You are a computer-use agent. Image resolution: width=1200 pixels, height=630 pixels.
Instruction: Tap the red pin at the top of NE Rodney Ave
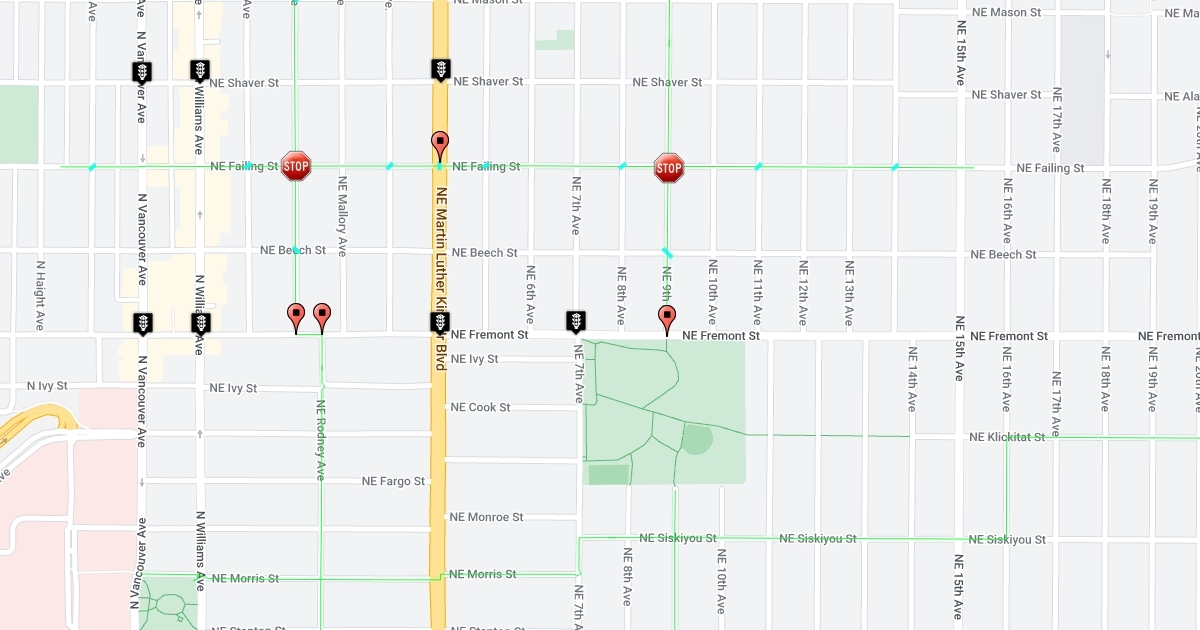pos(322,318)
